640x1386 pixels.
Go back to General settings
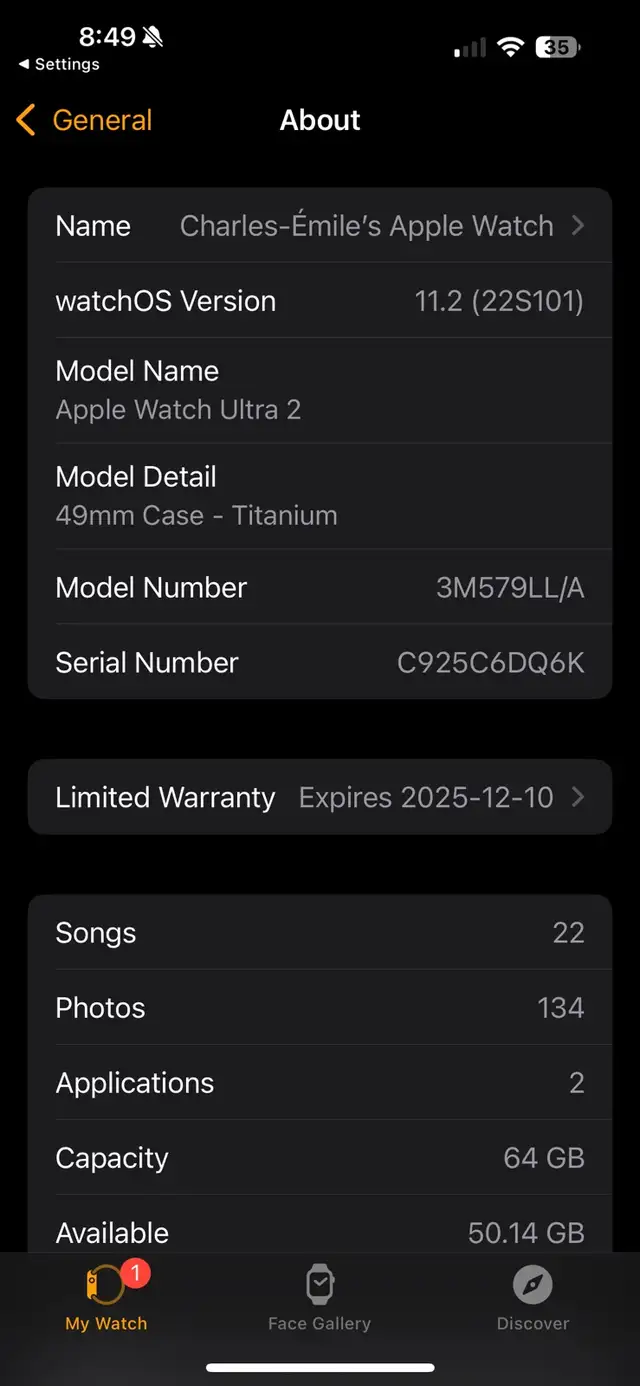(84, 120)
